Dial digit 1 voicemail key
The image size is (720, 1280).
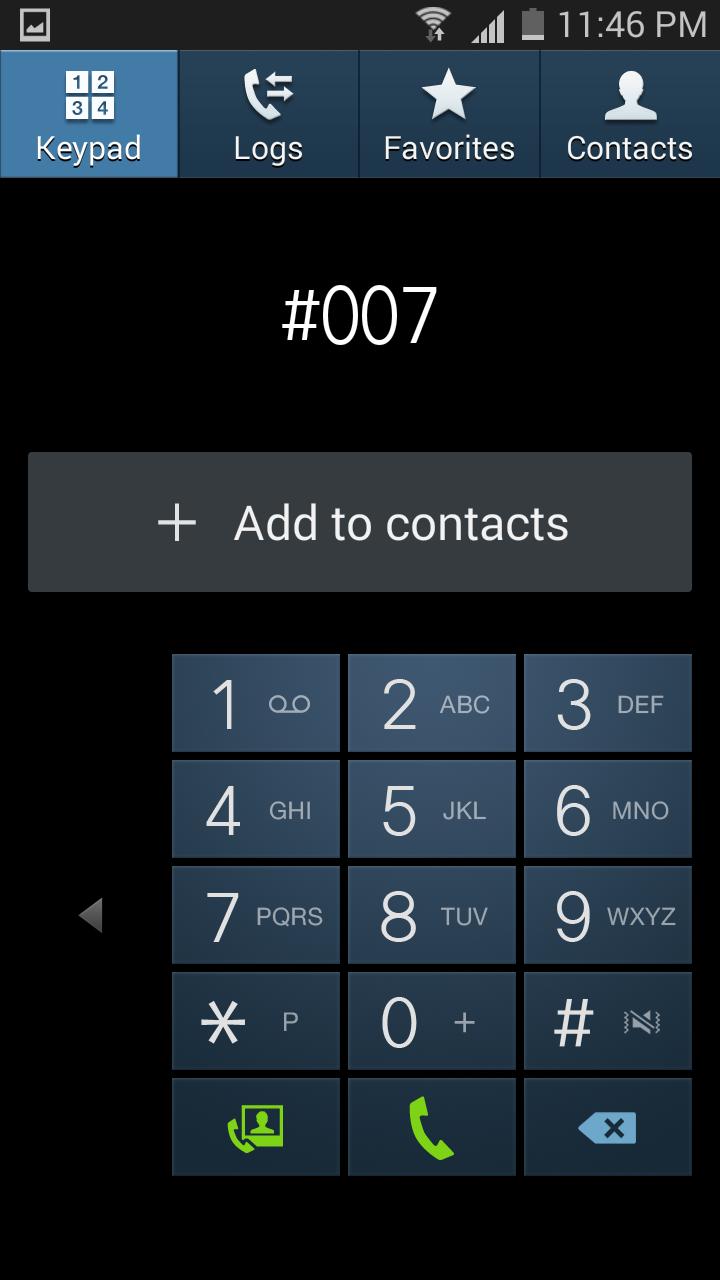[256, 704]
